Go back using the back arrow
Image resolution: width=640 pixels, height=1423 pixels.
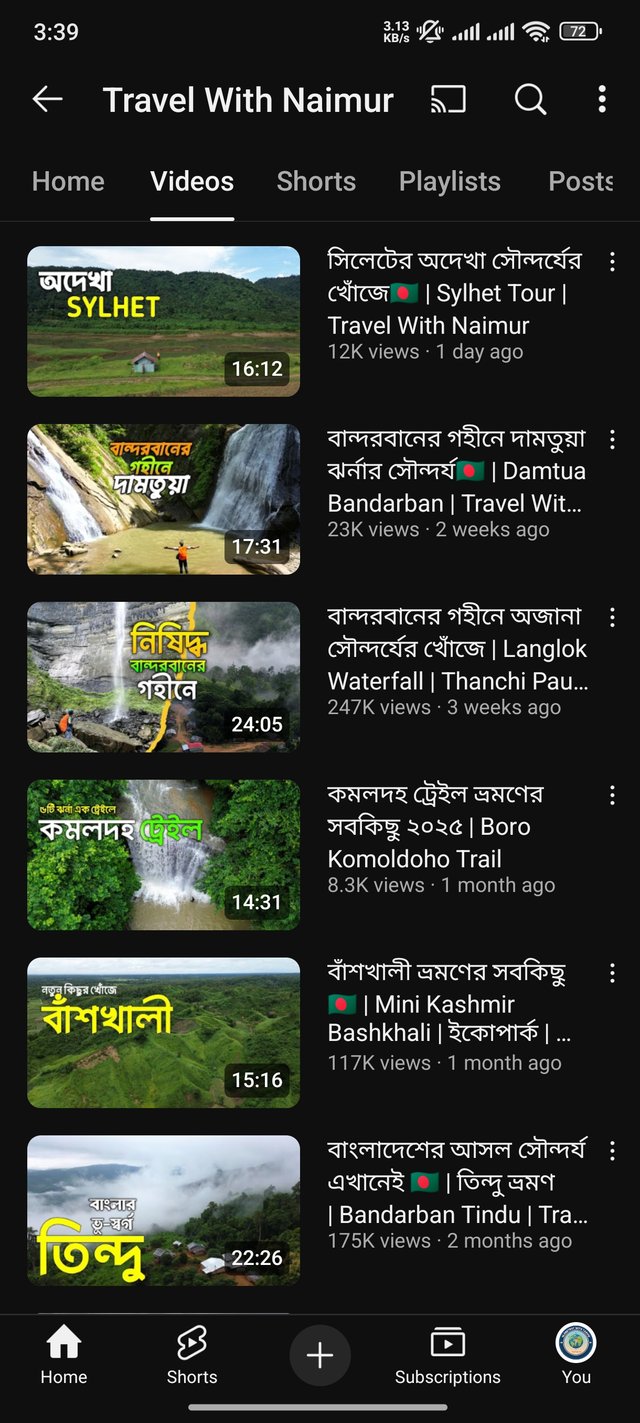[47, 99]
